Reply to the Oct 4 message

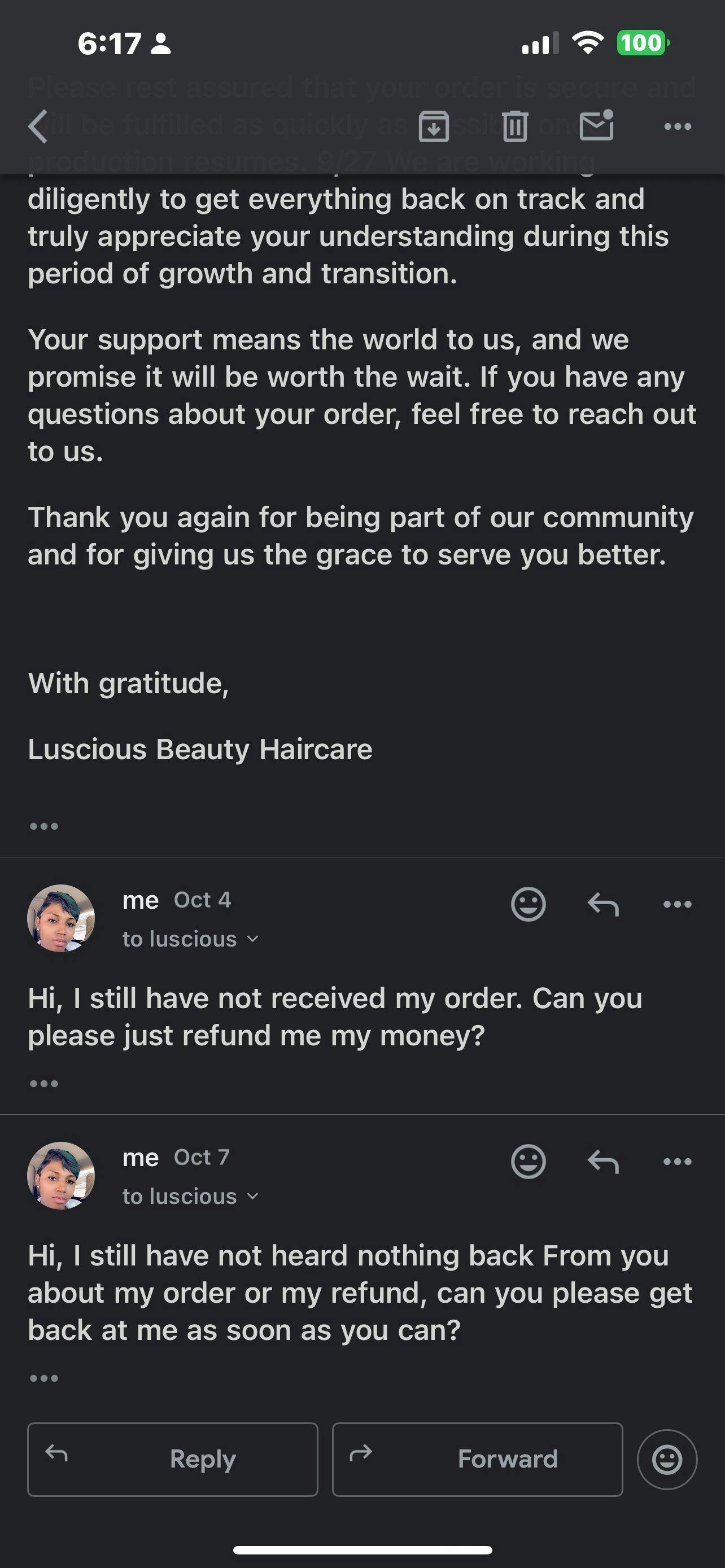[602, 905]
